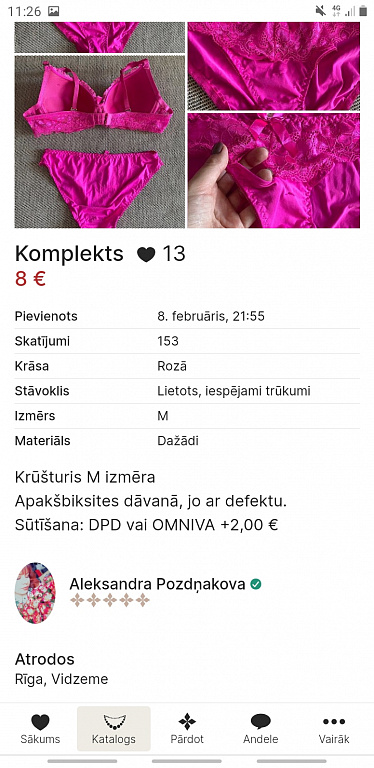374x768 pixels.
Task: Open the listing's product photo collage
Action: point(187,125)
